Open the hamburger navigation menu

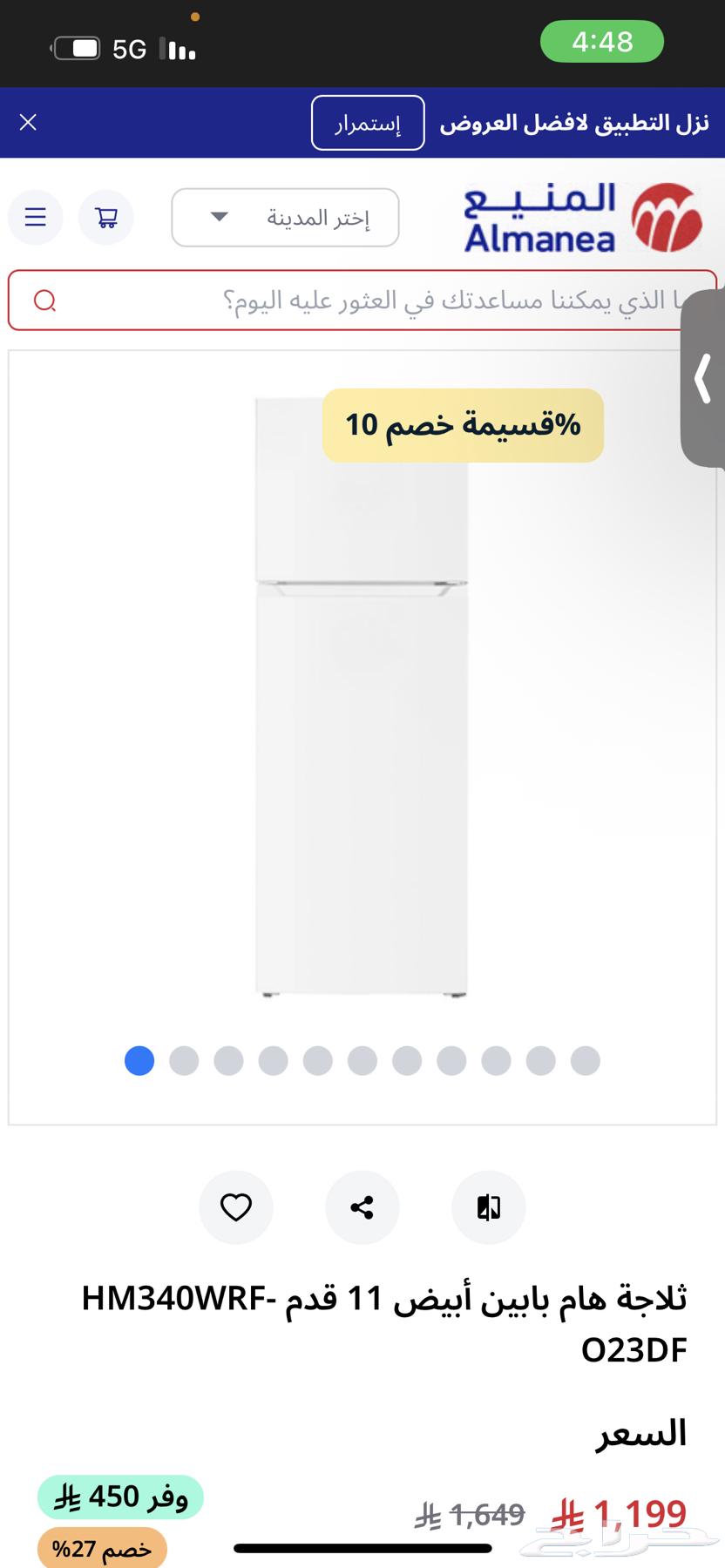35,217
